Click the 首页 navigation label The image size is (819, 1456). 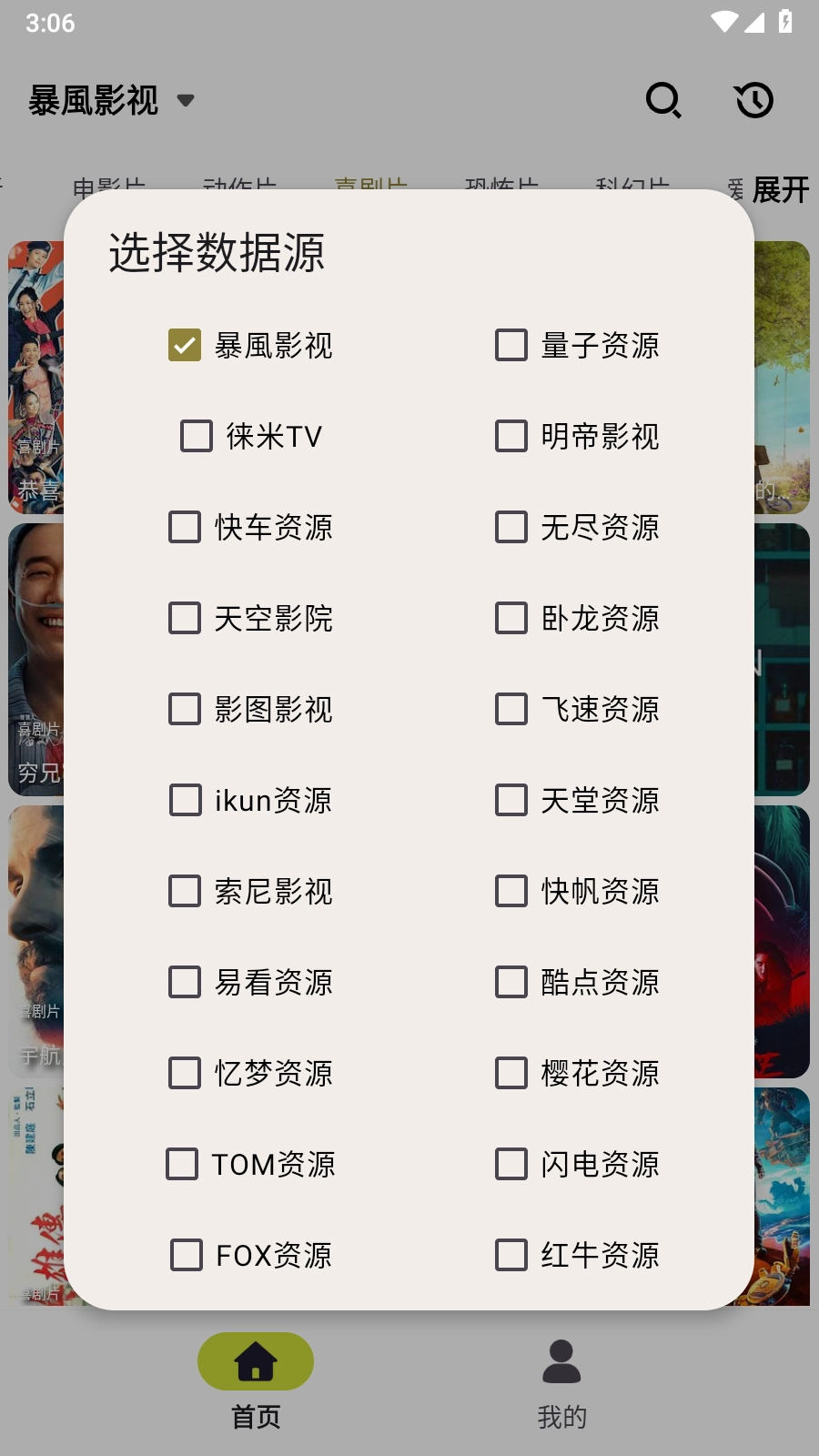(255, 1416)
